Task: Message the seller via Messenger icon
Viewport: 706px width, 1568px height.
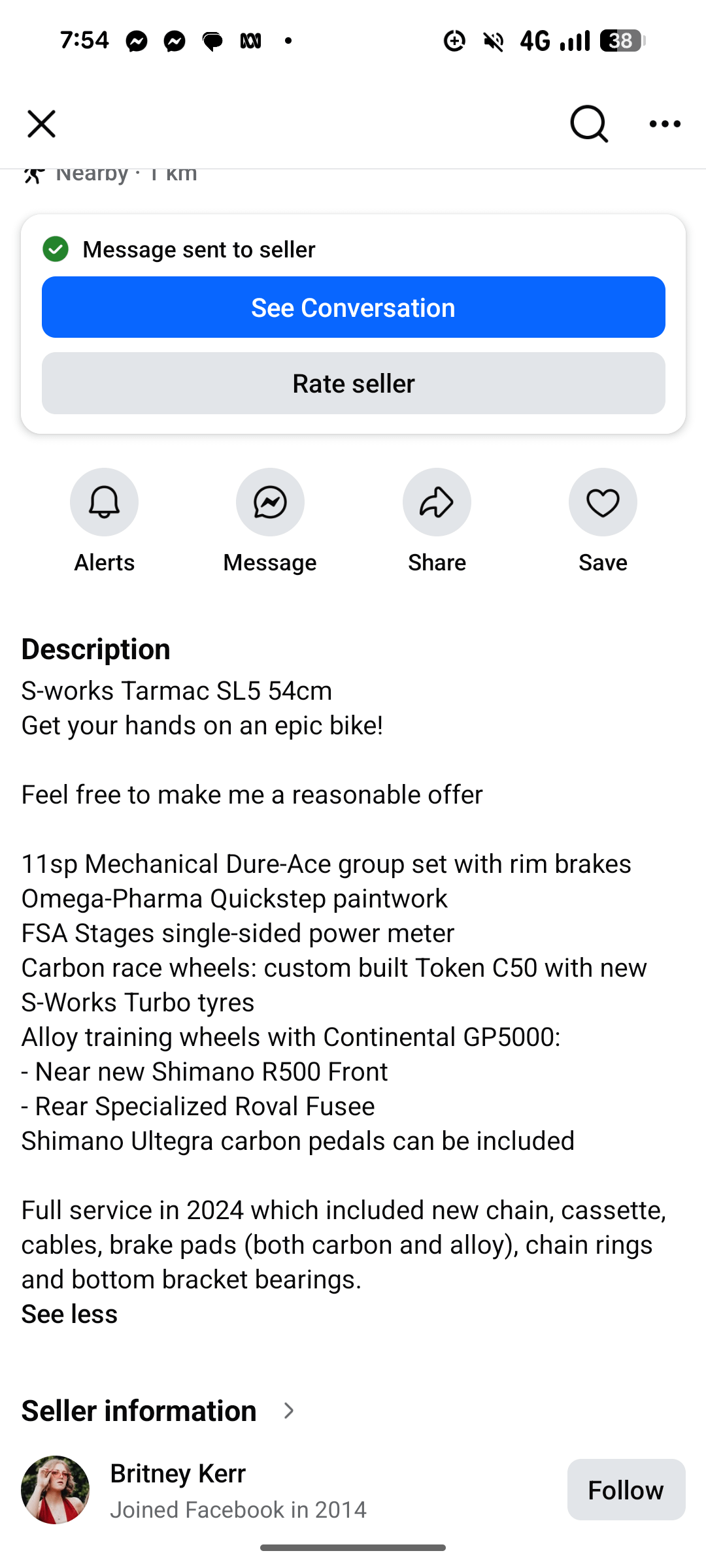Action: click(270, 502)
